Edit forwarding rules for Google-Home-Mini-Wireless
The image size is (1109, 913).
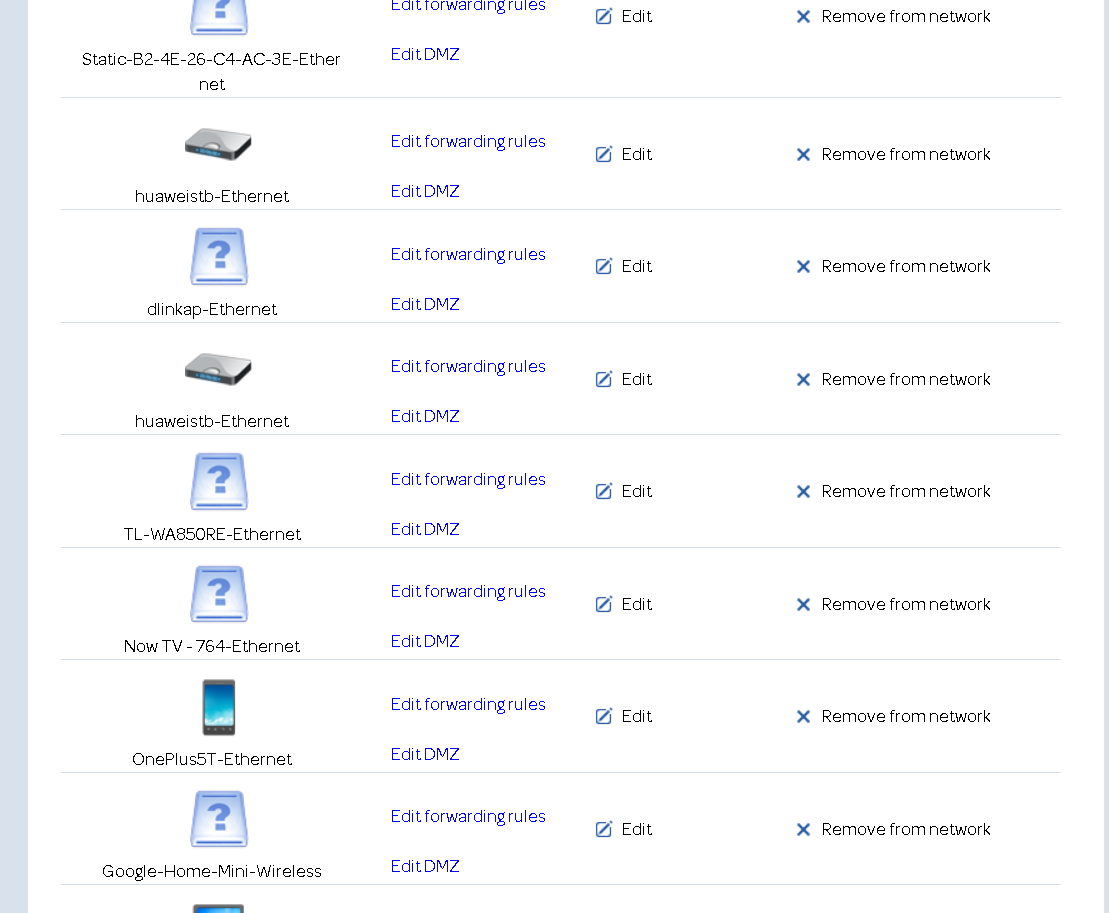point(468,816)
